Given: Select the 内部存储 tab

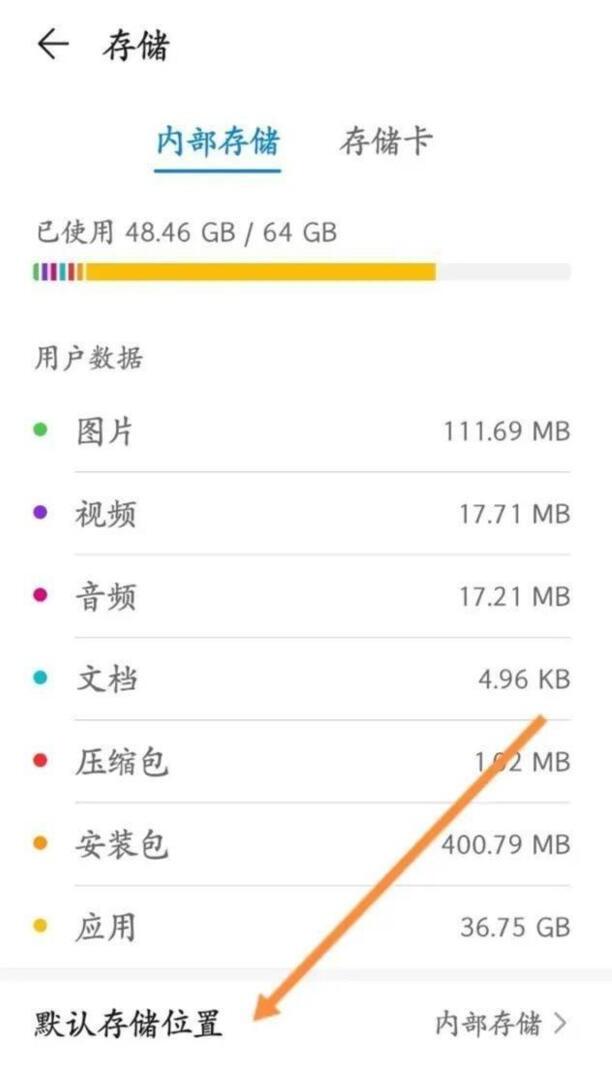Looking at the screenshot, I should pos(217,142).
